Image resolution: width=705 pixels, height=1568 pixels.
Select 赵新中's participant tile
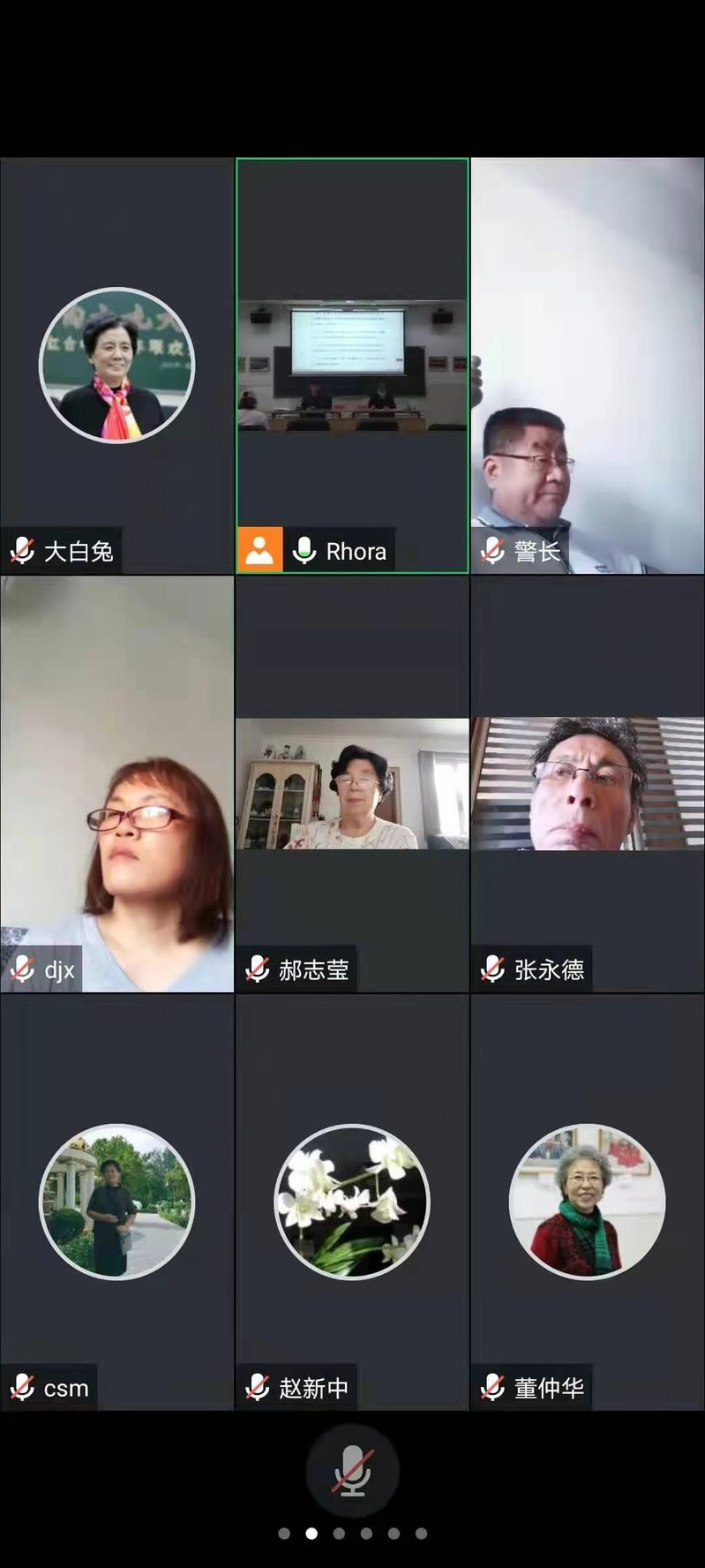click(x=352, y=1202)
